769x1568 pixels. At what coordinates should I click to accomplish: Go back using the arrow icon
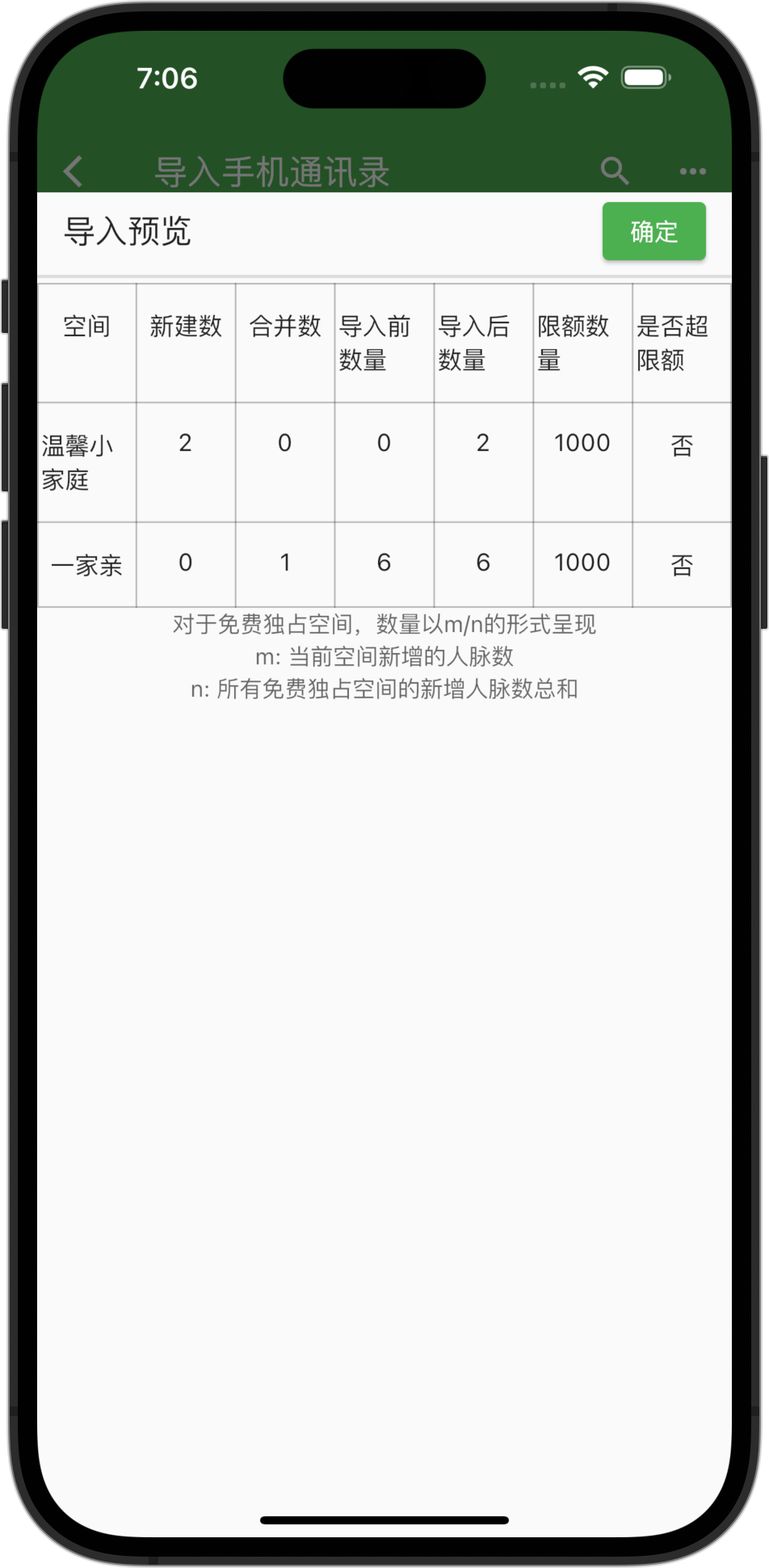tap(73, 171)
